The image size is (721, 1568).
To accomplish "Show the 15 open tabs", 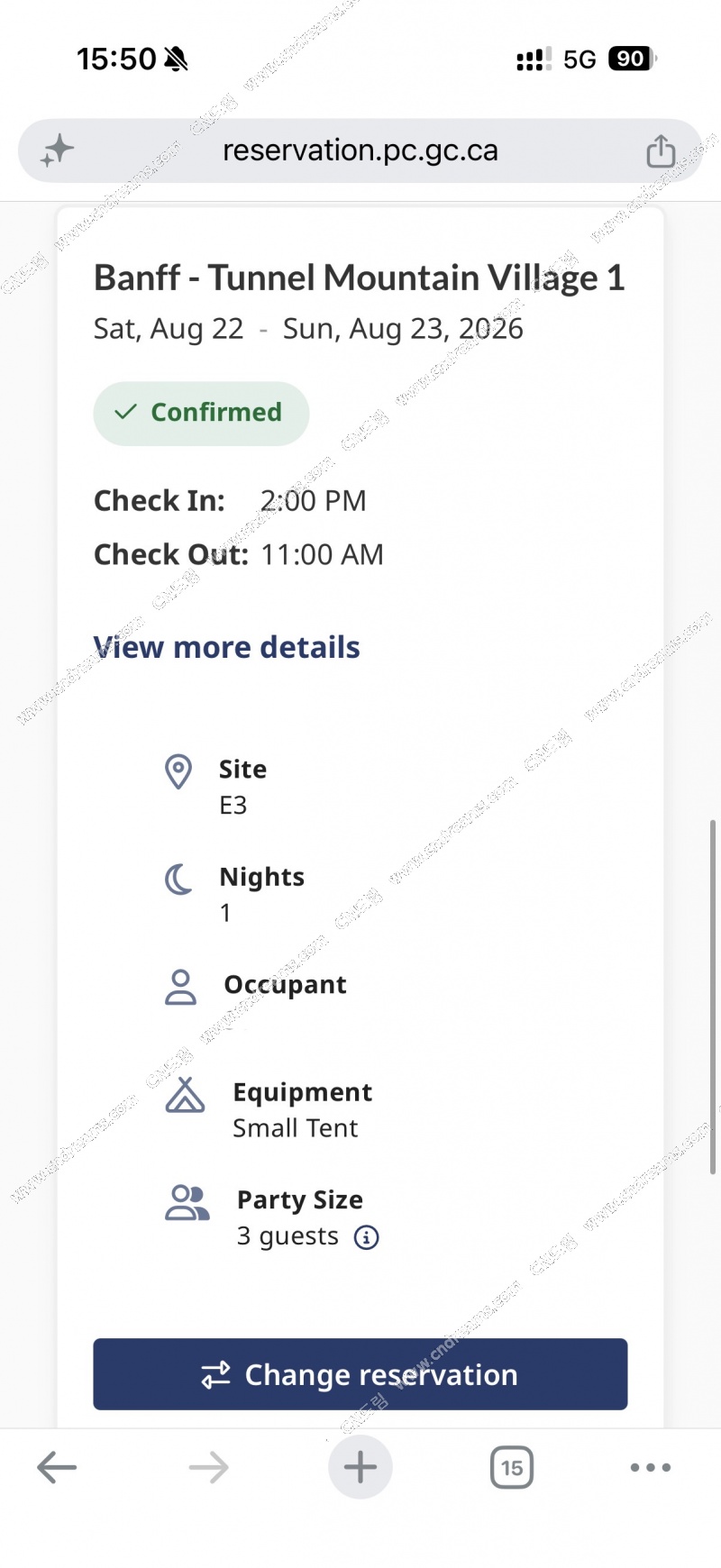I will (x=512, y=1468).
